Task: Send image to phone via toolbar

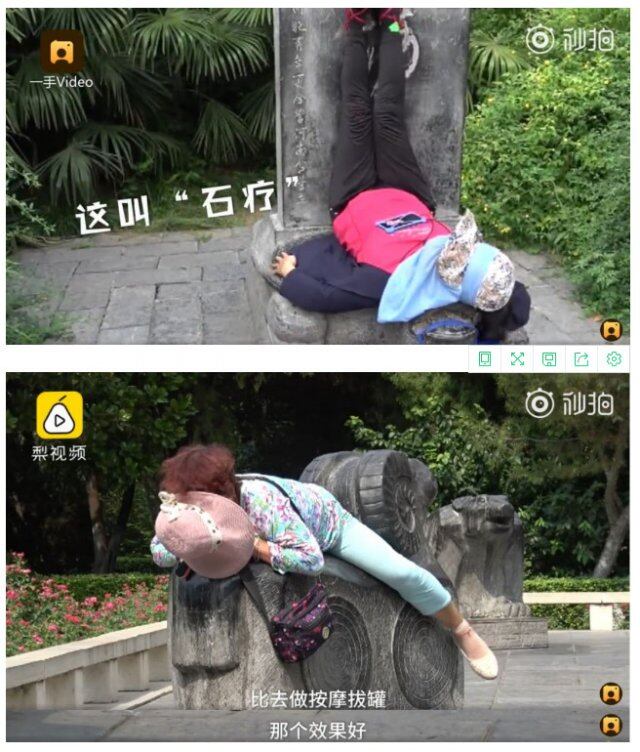Action: coord(485,359)
